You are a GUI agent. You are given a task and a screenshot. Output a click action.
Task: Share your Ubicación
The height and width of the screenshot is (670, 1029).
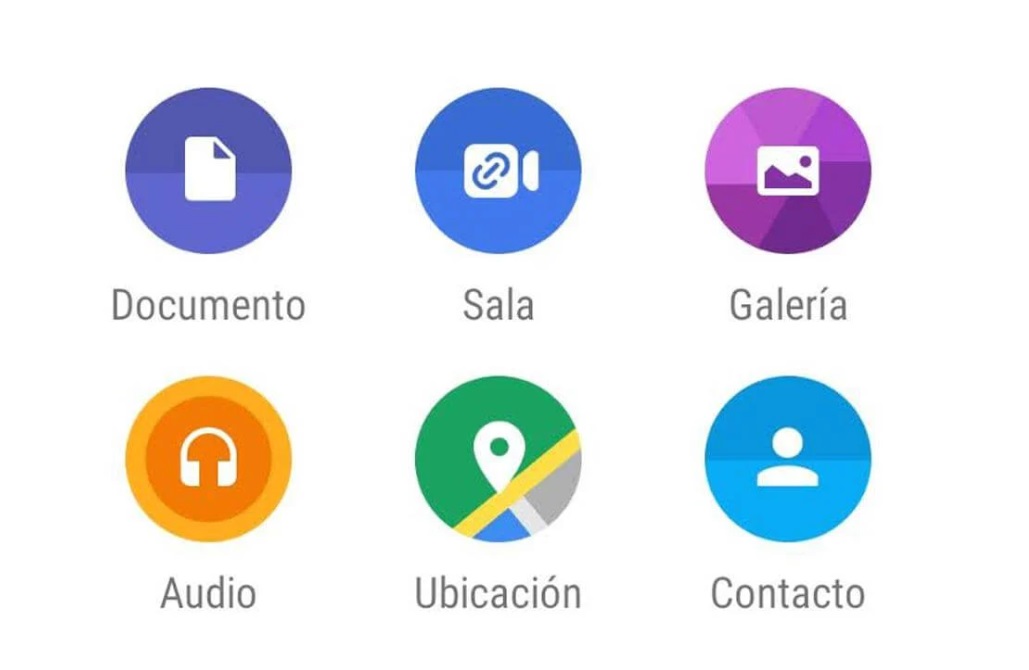pyautogui.click(x=498, y=459)
